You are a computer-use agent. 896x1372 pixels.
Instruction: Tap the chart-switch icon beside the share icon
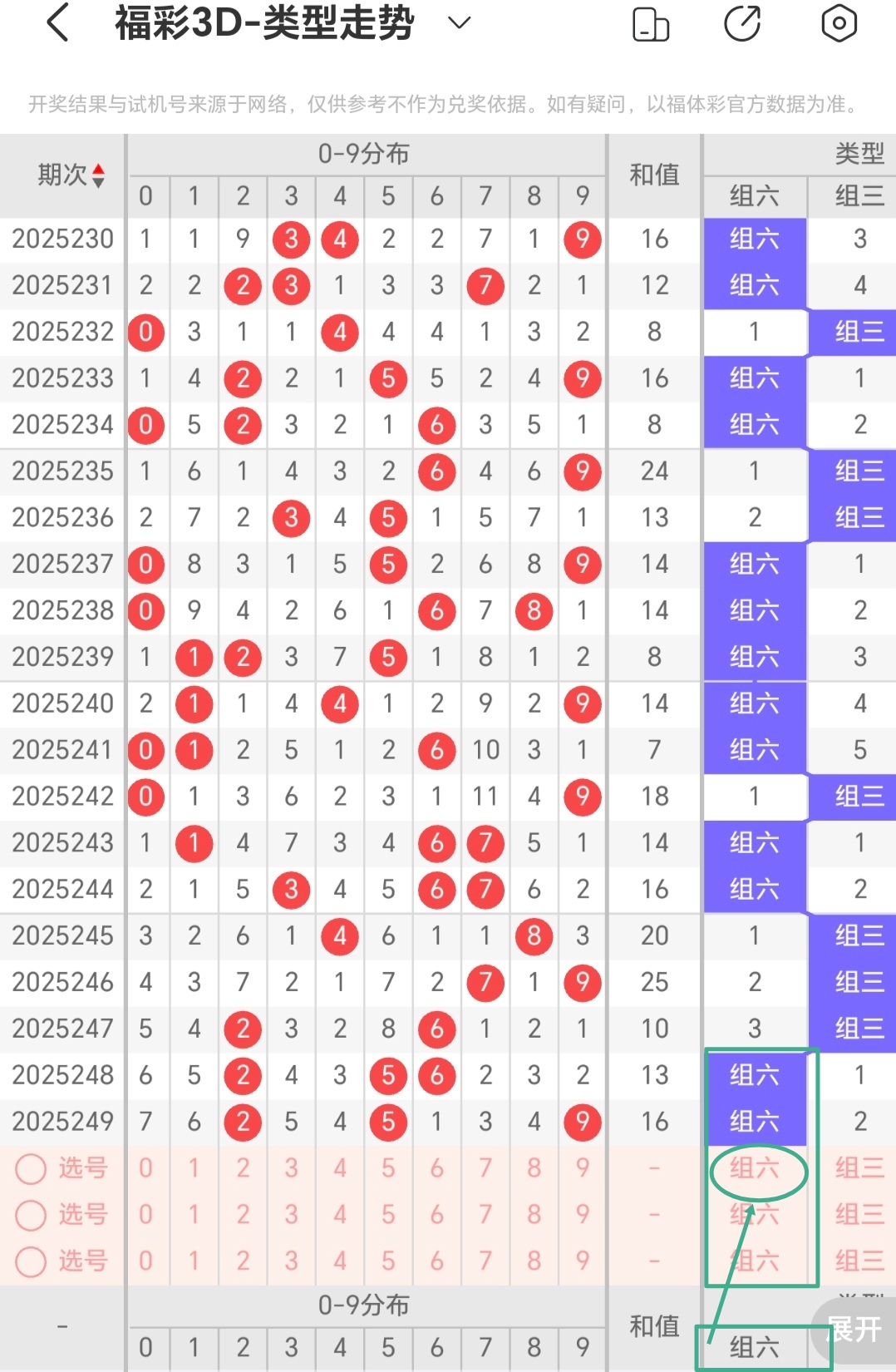coord(652,24)
